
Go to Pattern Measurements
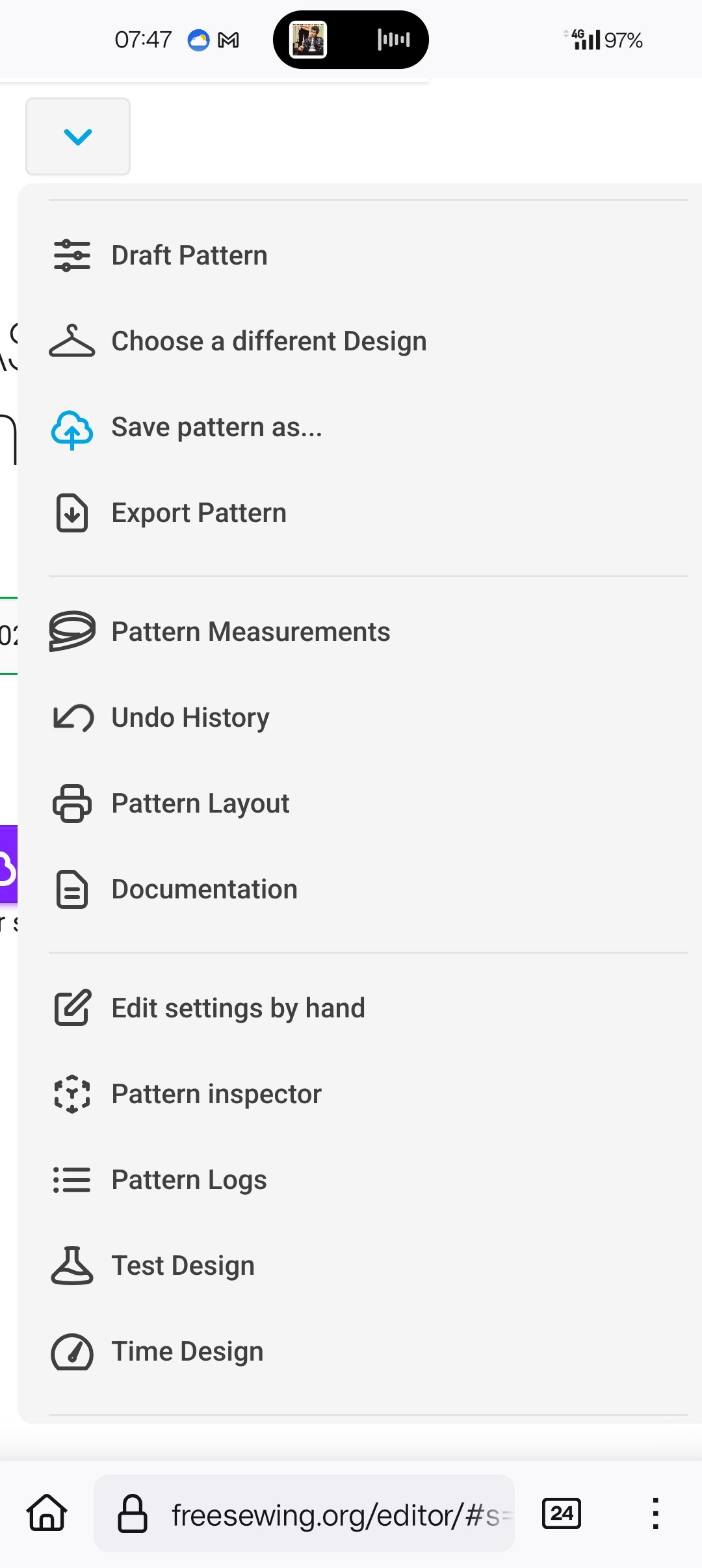tap(368, 632)
